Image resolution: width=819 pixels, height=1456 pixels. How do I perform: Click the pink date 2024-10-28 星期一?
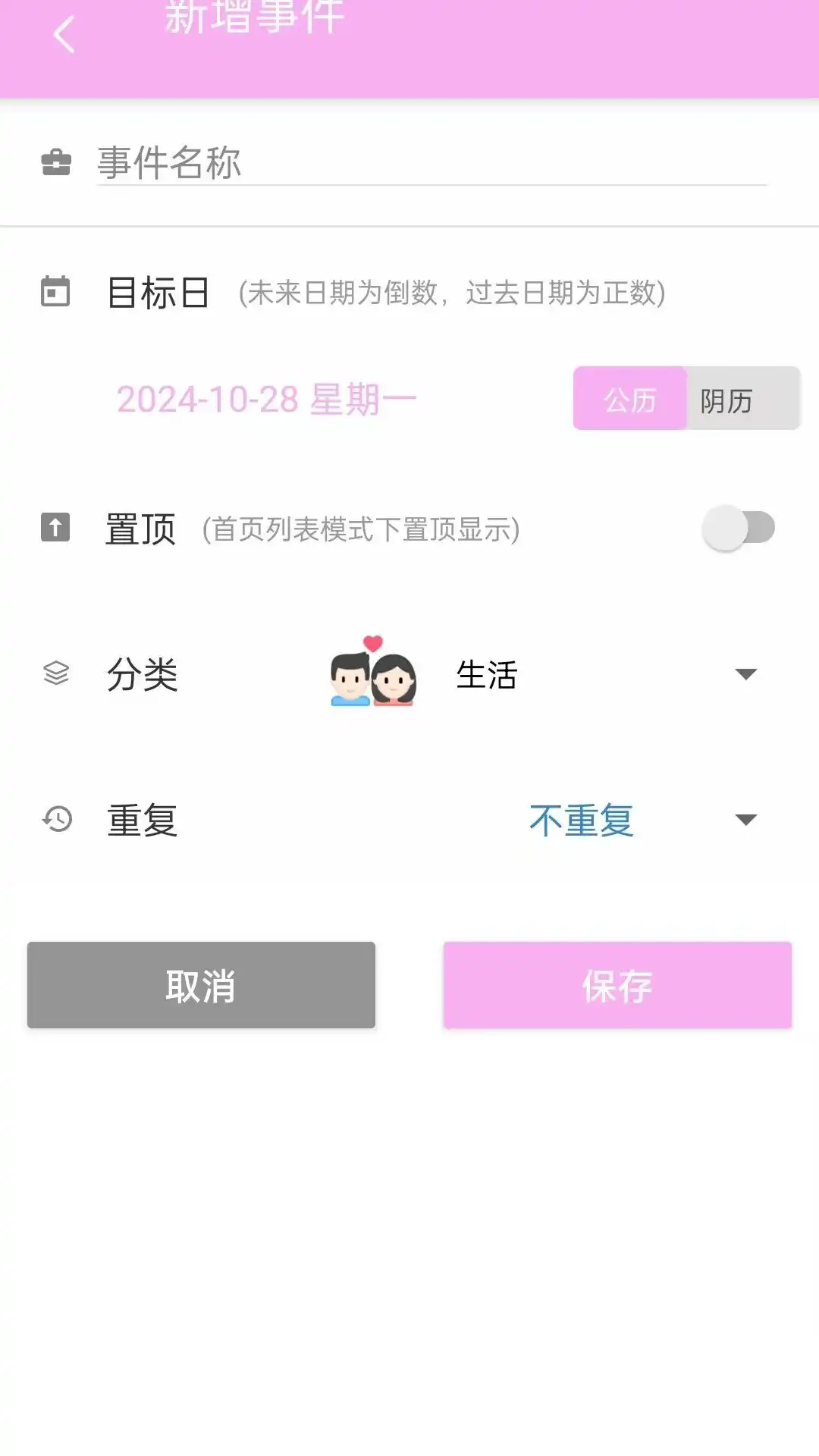click(x=267, y=400)
